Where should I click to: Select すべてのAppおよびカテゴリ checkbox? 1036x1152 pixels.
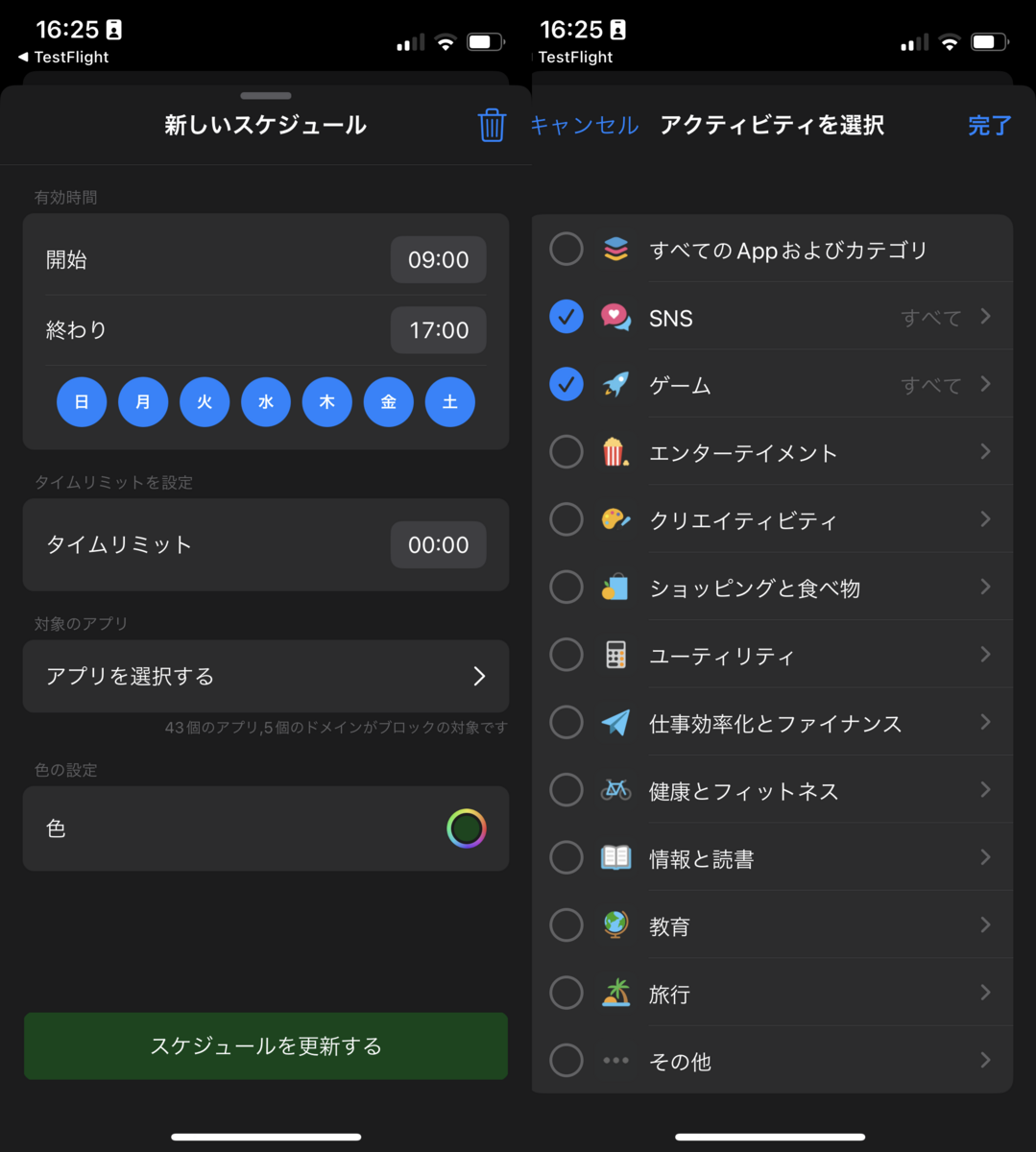coord(566,249)
